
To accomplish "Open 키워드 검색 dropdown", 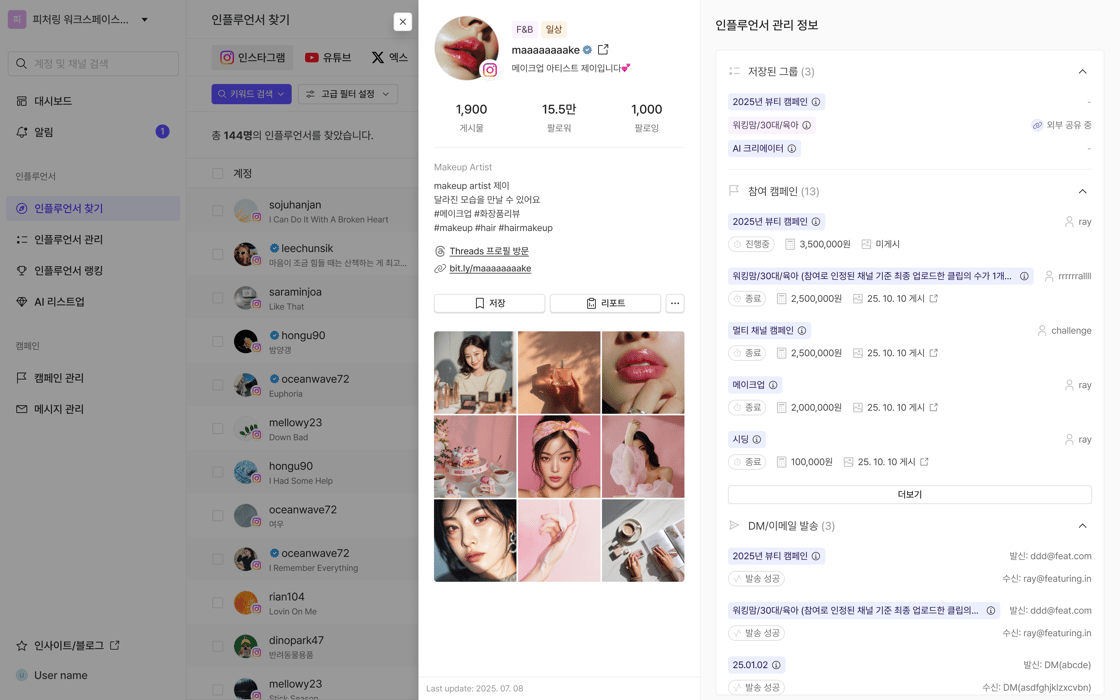I will pyautogui.click(x=251, y=94).
